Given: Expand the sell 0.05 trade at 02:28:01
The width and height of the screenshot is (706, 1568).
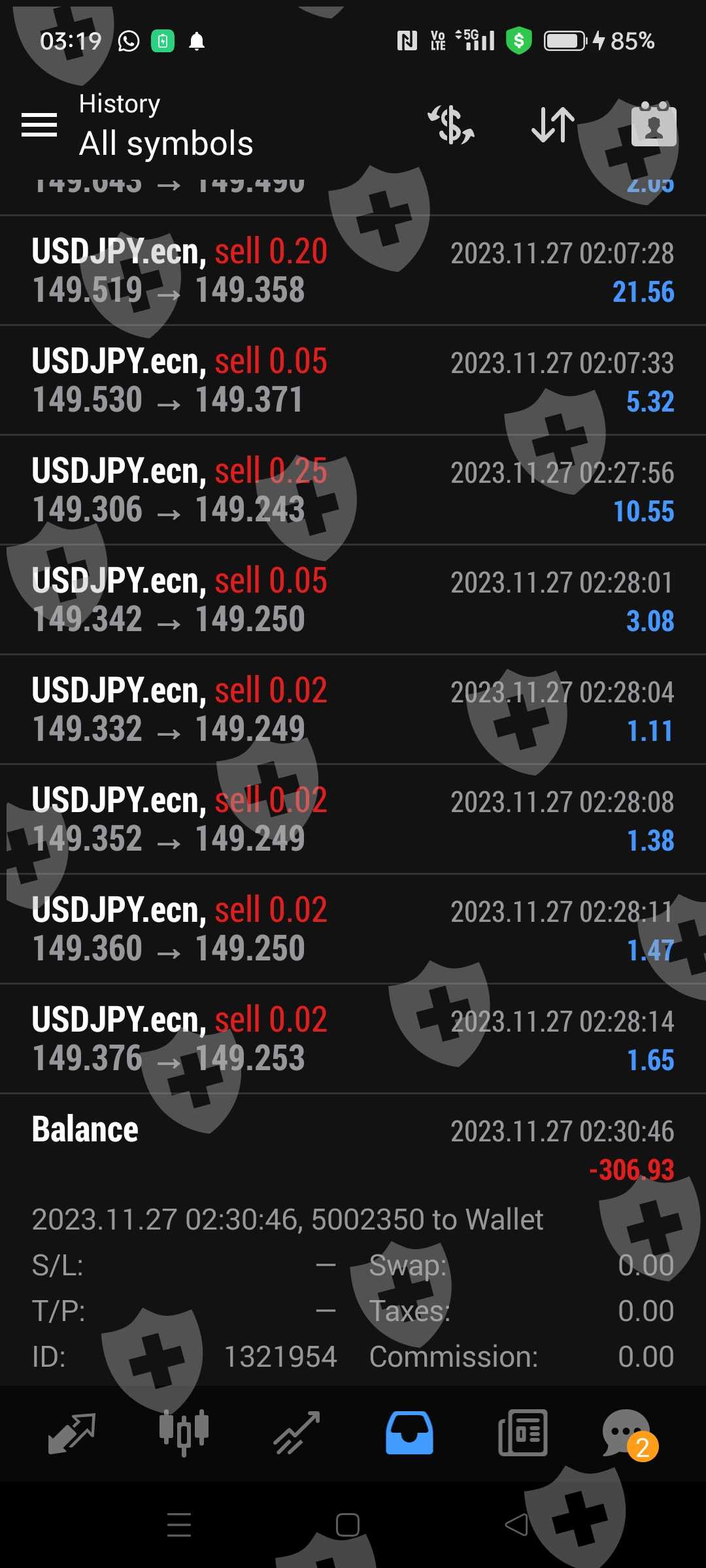Looking at the screenshot, I should tap(353, 600).
